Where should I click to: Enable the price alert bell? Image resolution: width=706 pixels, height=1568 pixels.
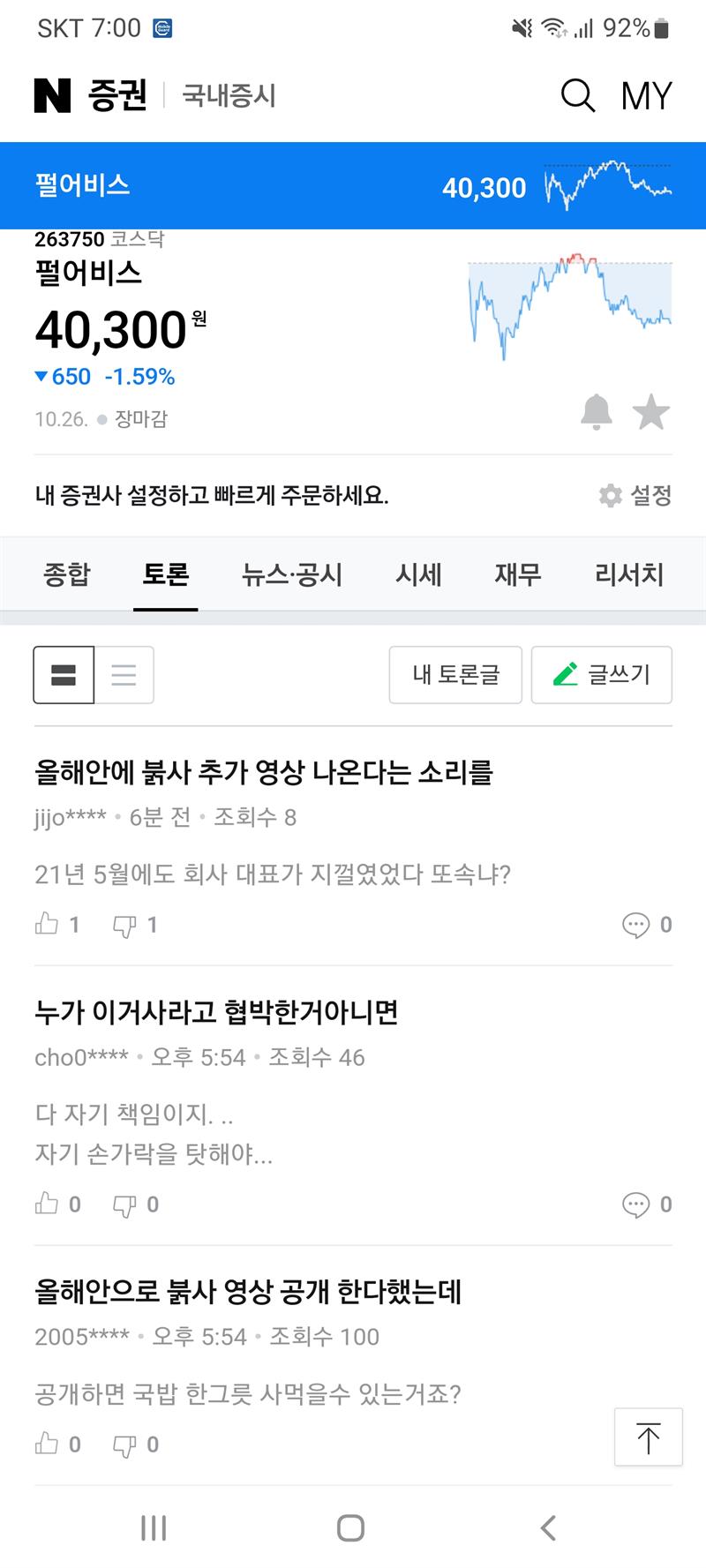tap(597, 411)
